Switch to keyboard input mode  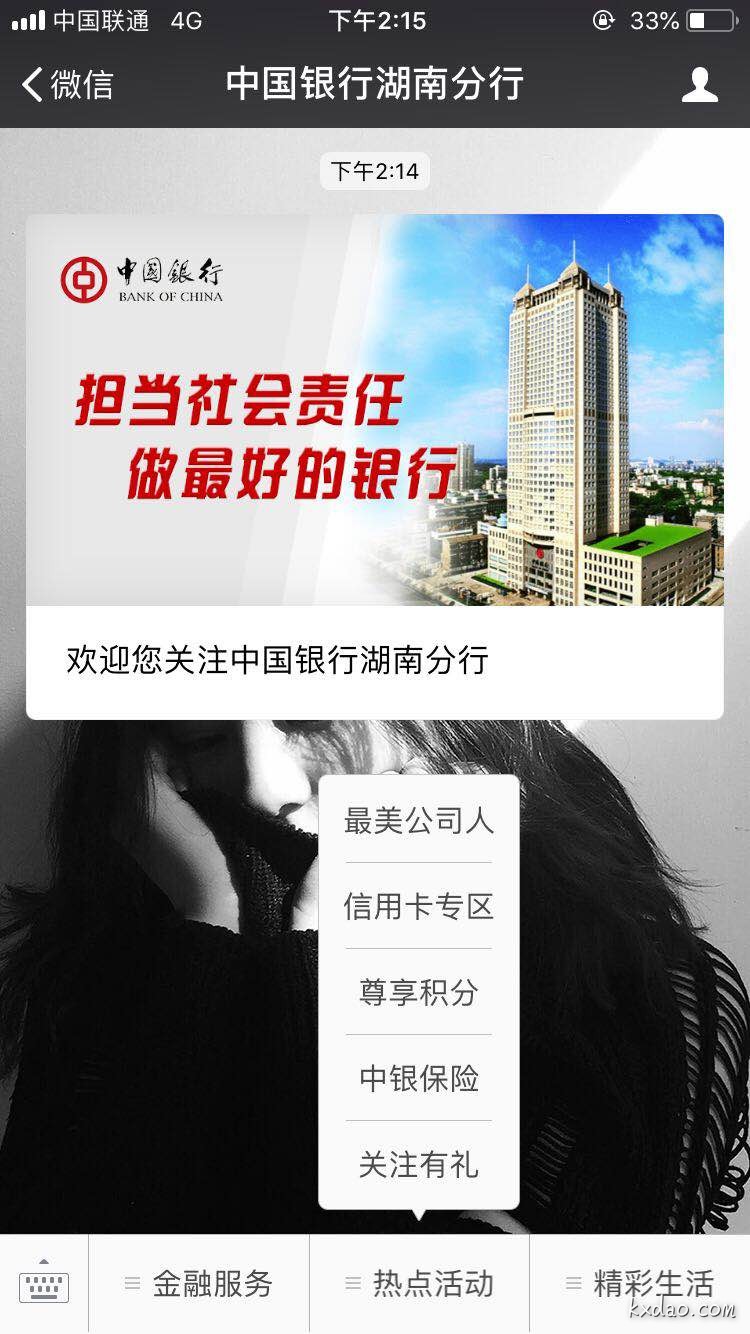click(44, 1284)
